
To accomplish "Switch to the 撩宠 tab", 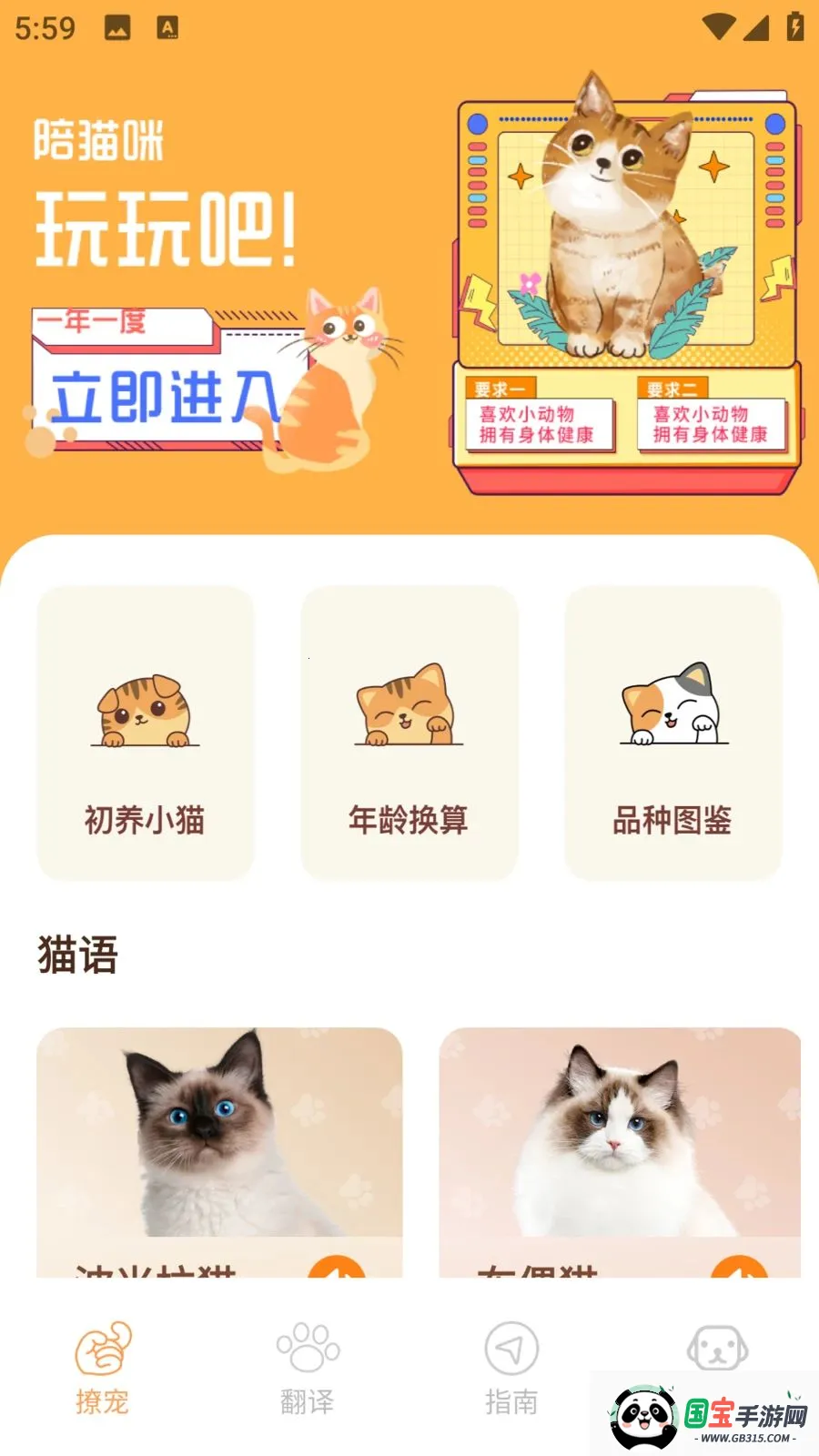I will [x=103, y=1369].
